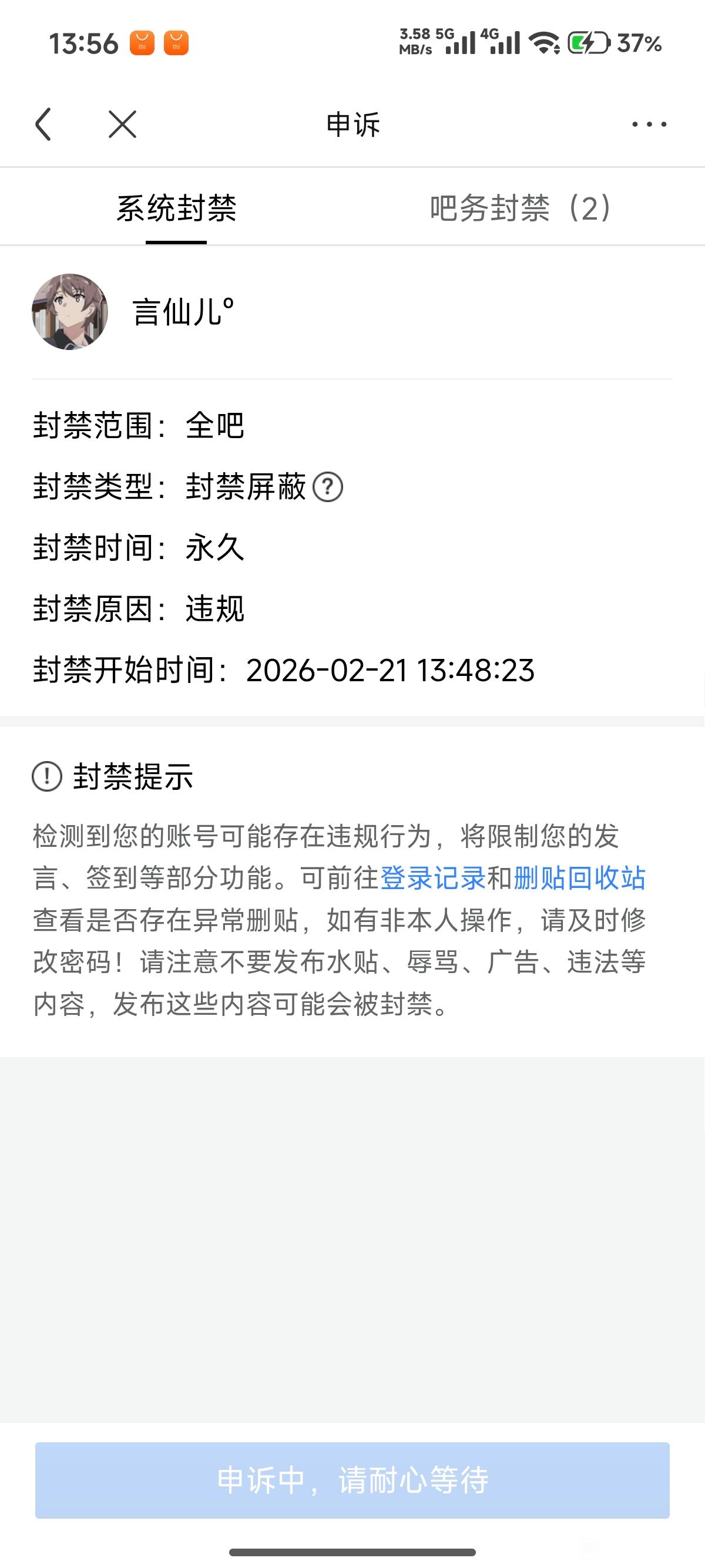
Task: Go back using the left arrow
Action: tap(43, 124)
